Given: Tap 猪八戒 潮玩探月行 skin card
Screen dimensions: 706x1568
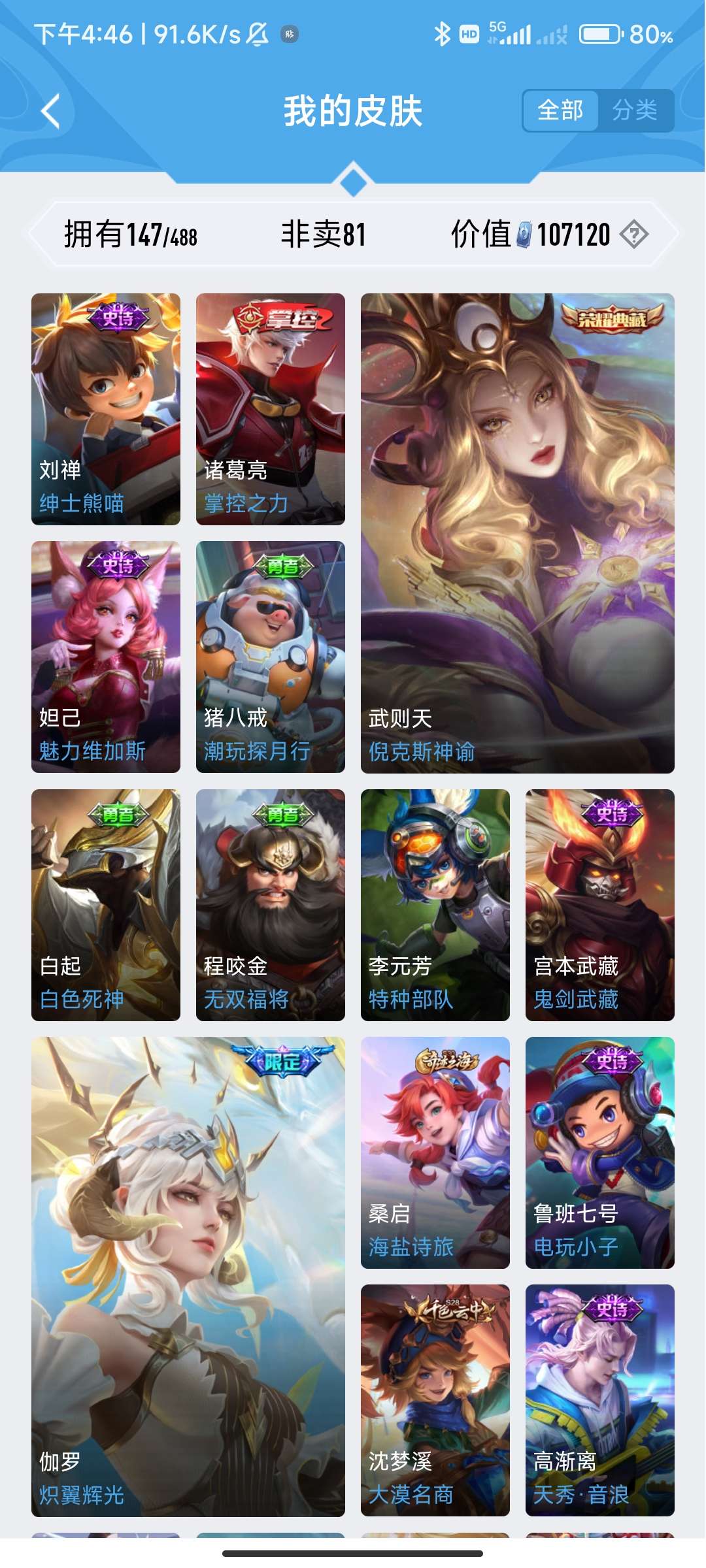Looking at the screenshot, I should (271, 657).
